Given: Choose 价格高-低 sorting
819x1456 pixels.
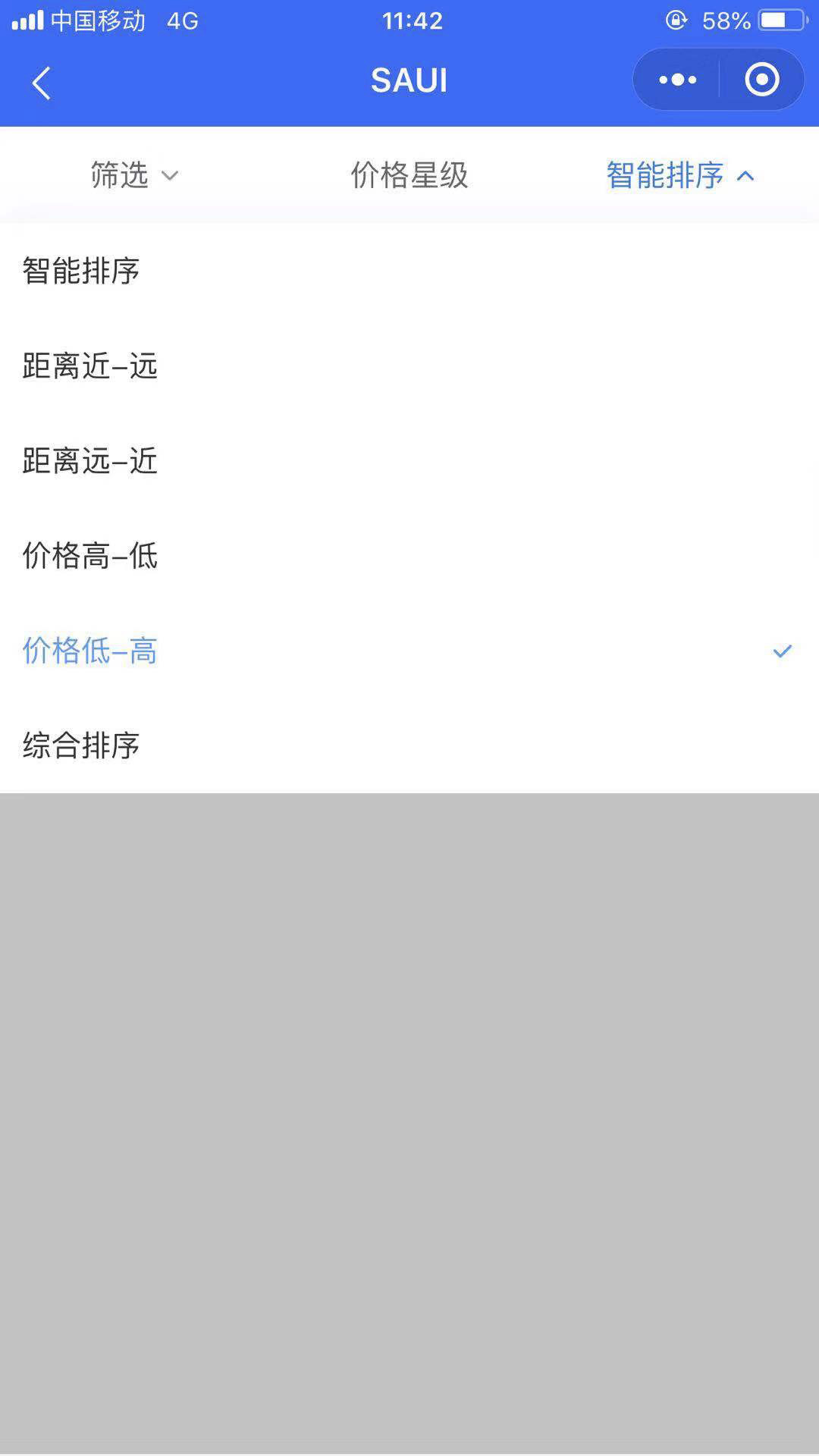Looking at the screenshot, I should (409, 555).
